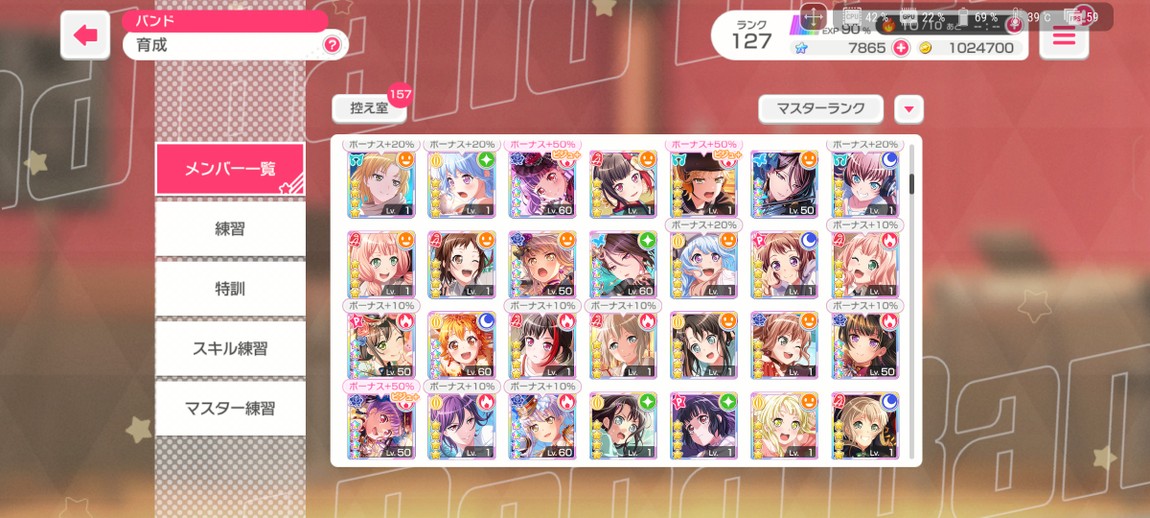Open the マスター練習 tab
The width and height of the screenshot is (1150, 518).
(230, 408)
